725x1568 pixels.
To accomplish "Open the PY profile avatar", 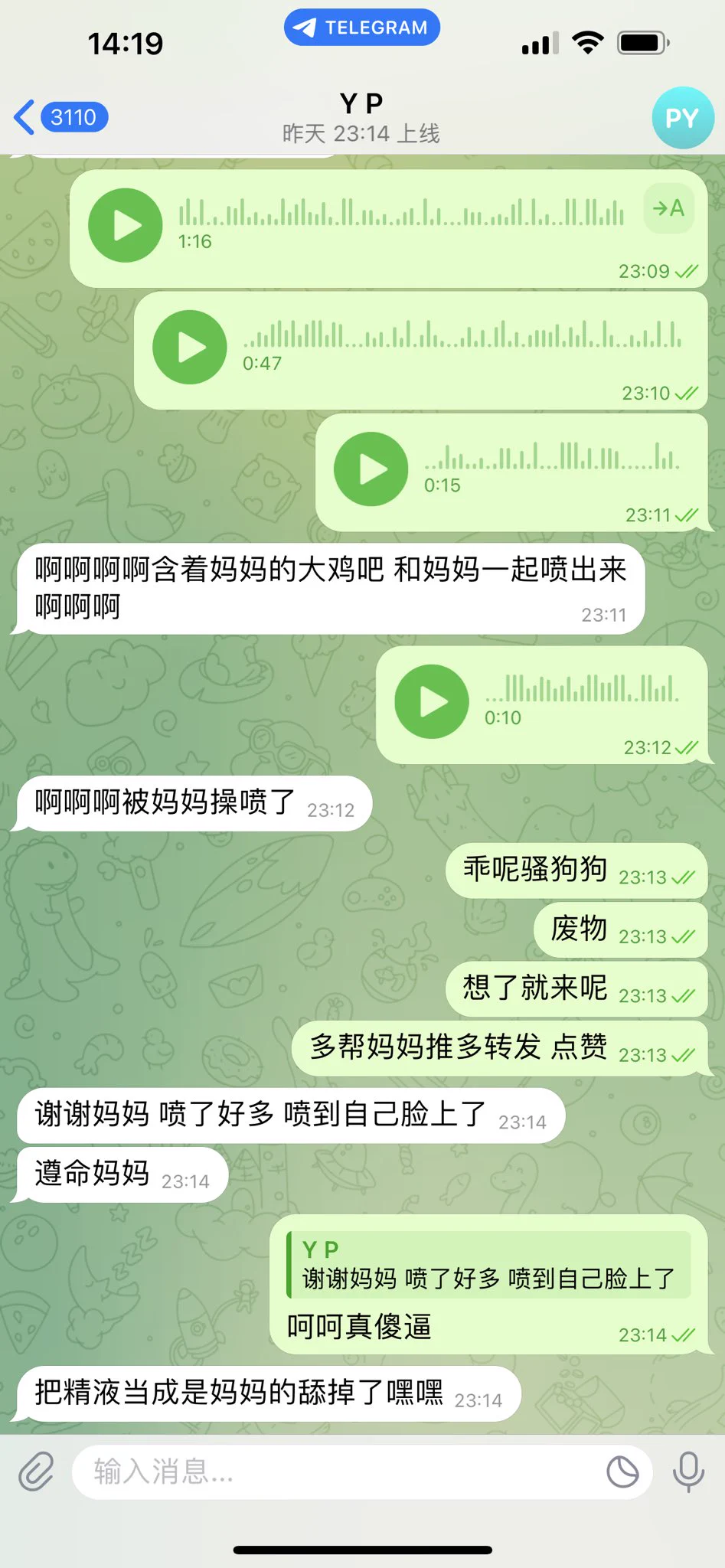I will (x=682, y=118).
